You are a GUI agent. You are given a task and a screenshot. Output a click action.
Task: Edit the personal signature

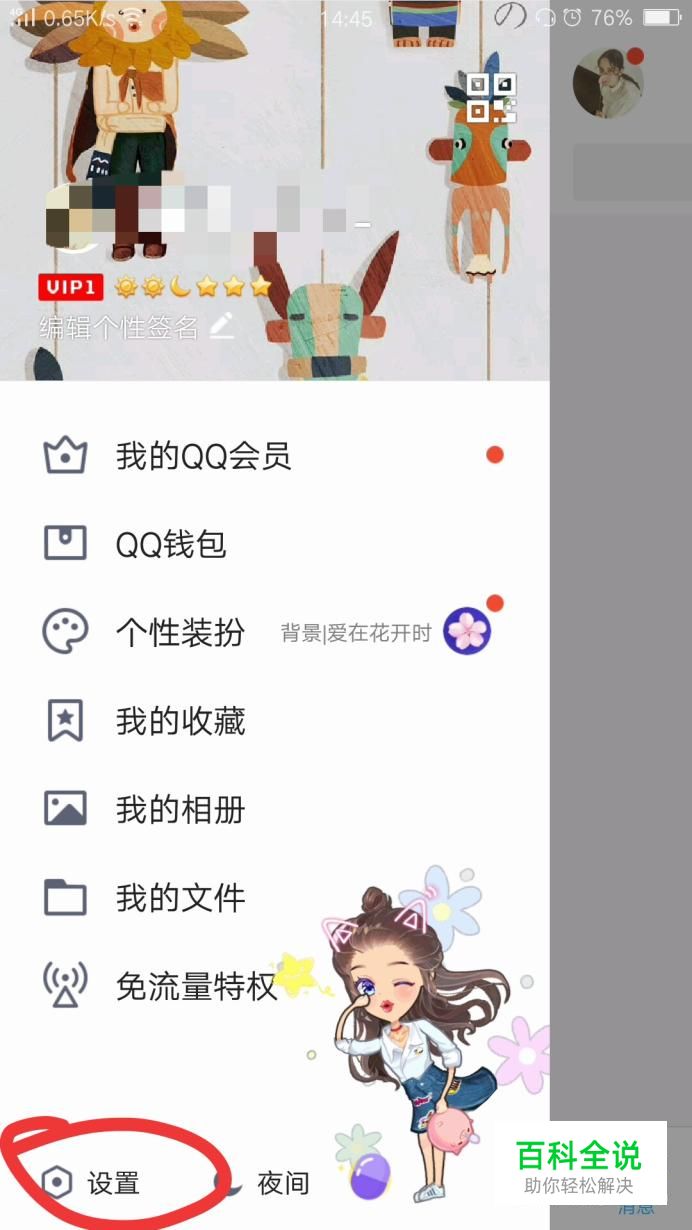[137, 327]
